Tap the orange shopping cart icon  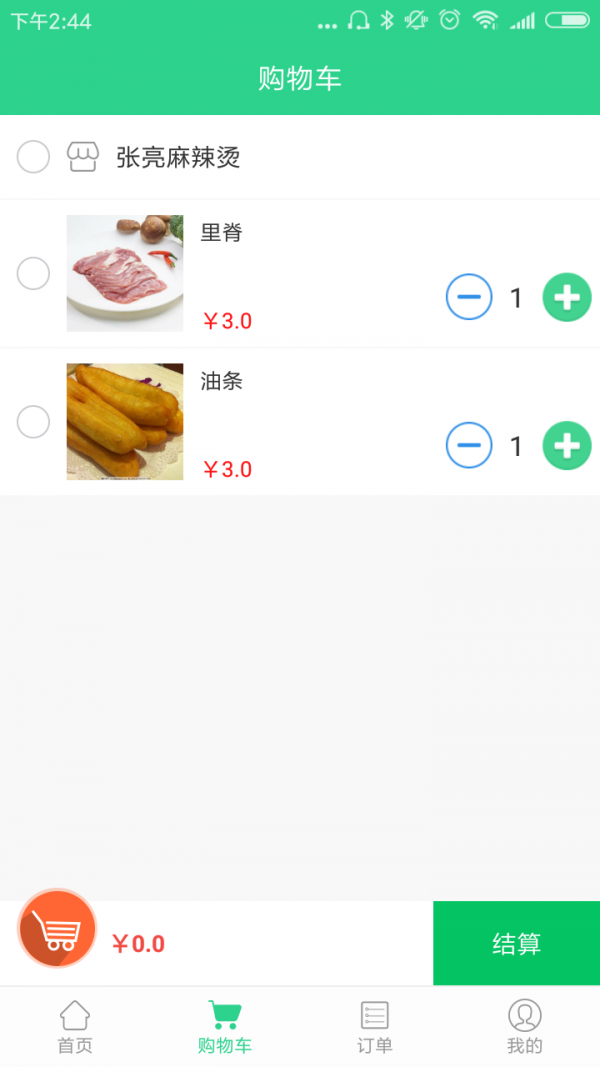point(57,929)
